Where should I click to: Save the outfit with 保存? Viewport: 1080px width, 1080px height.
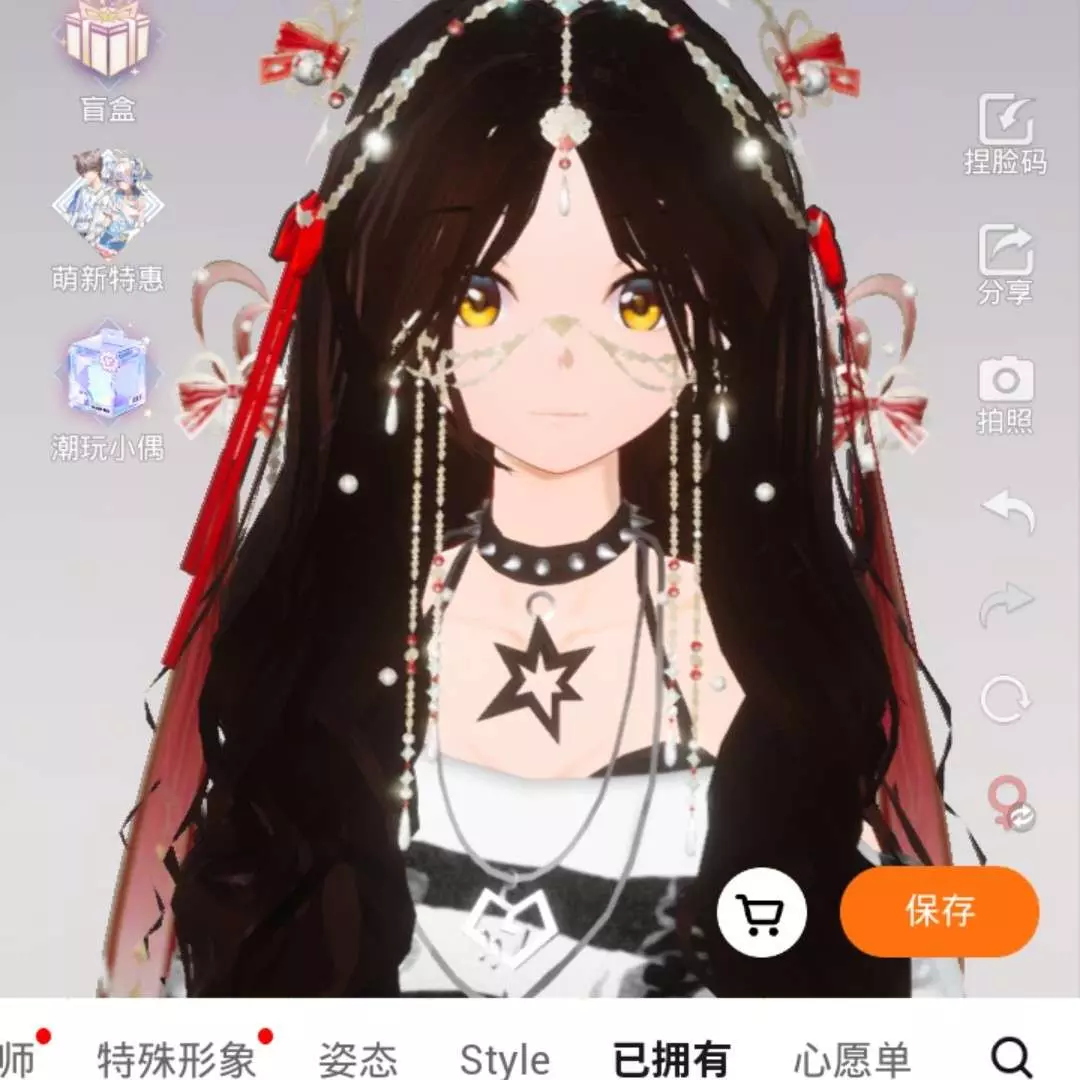pyautogui.click(x=940, y=912)
